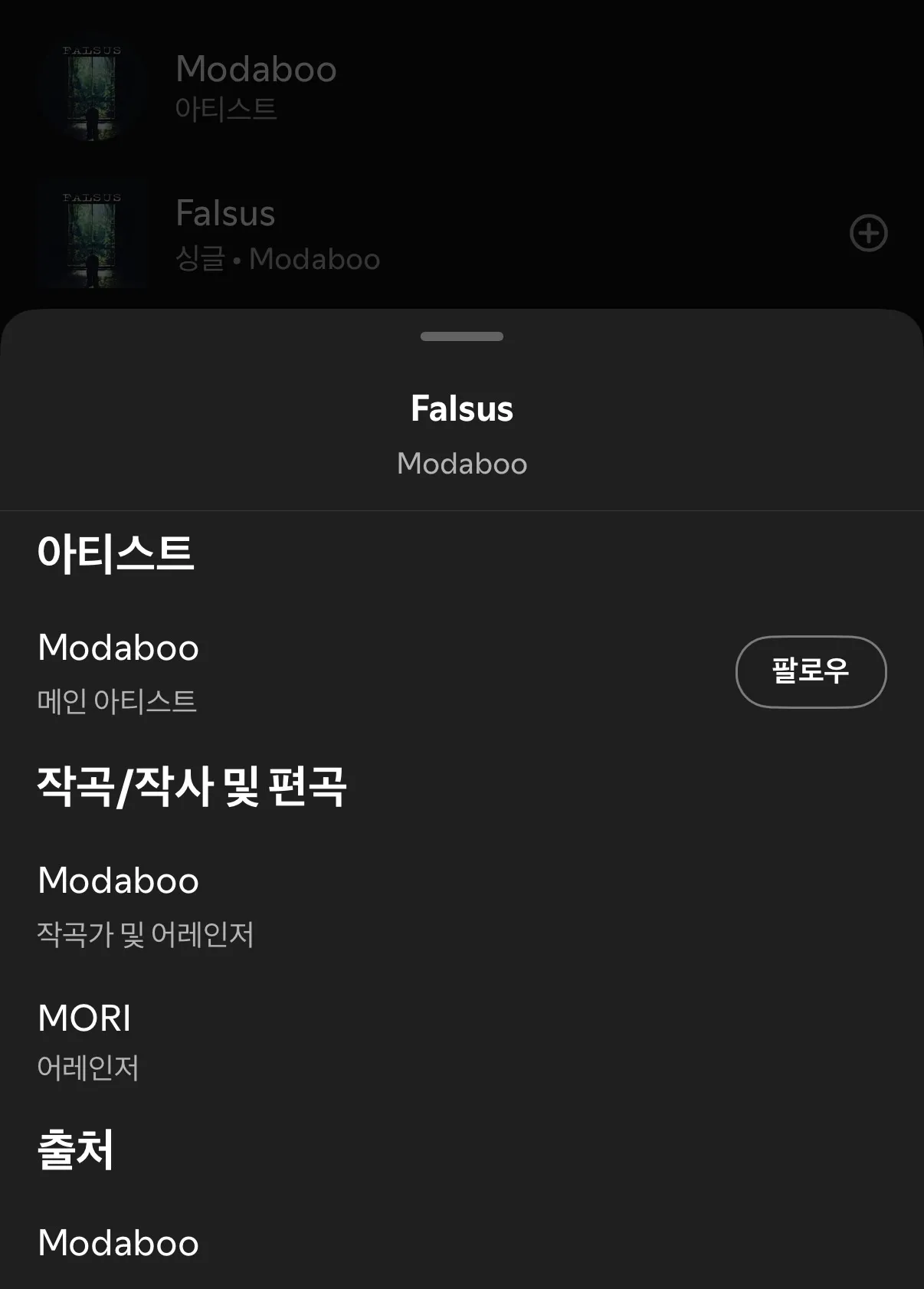Select Modaboo listed as main artist

tap(118, 648)
